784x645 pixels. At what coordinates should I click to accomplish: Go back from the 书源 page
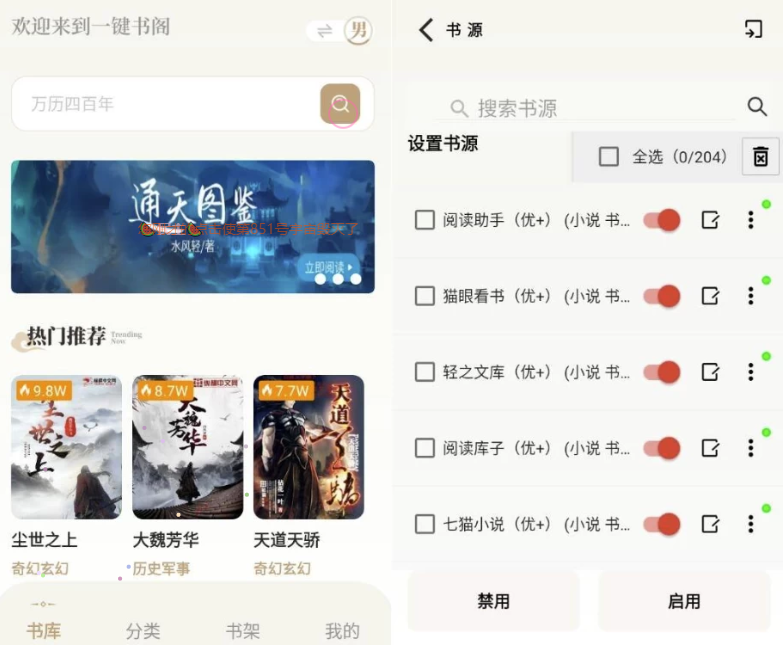(426, 30)
